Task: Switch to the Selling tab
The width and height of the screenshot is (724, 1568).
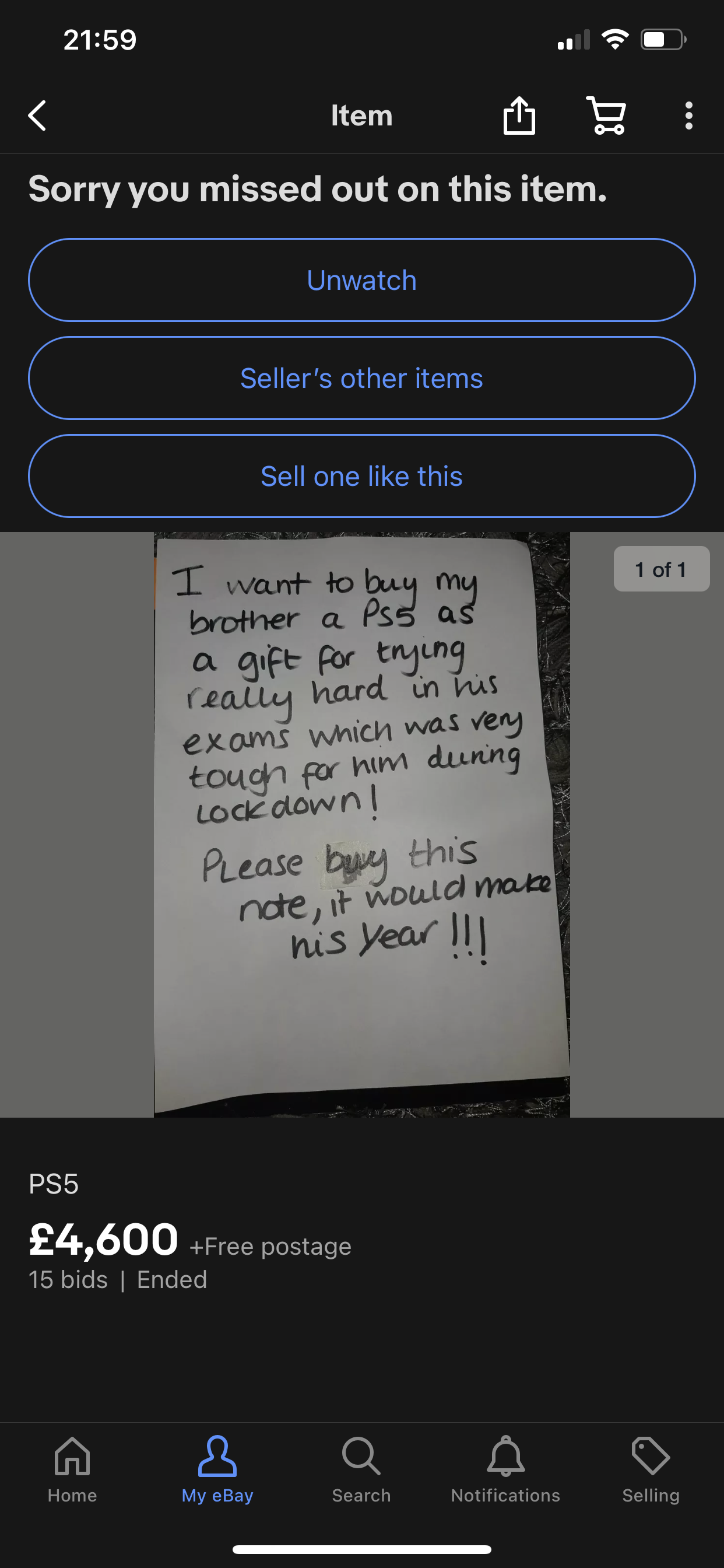Action: click(x=651, y=1469)
